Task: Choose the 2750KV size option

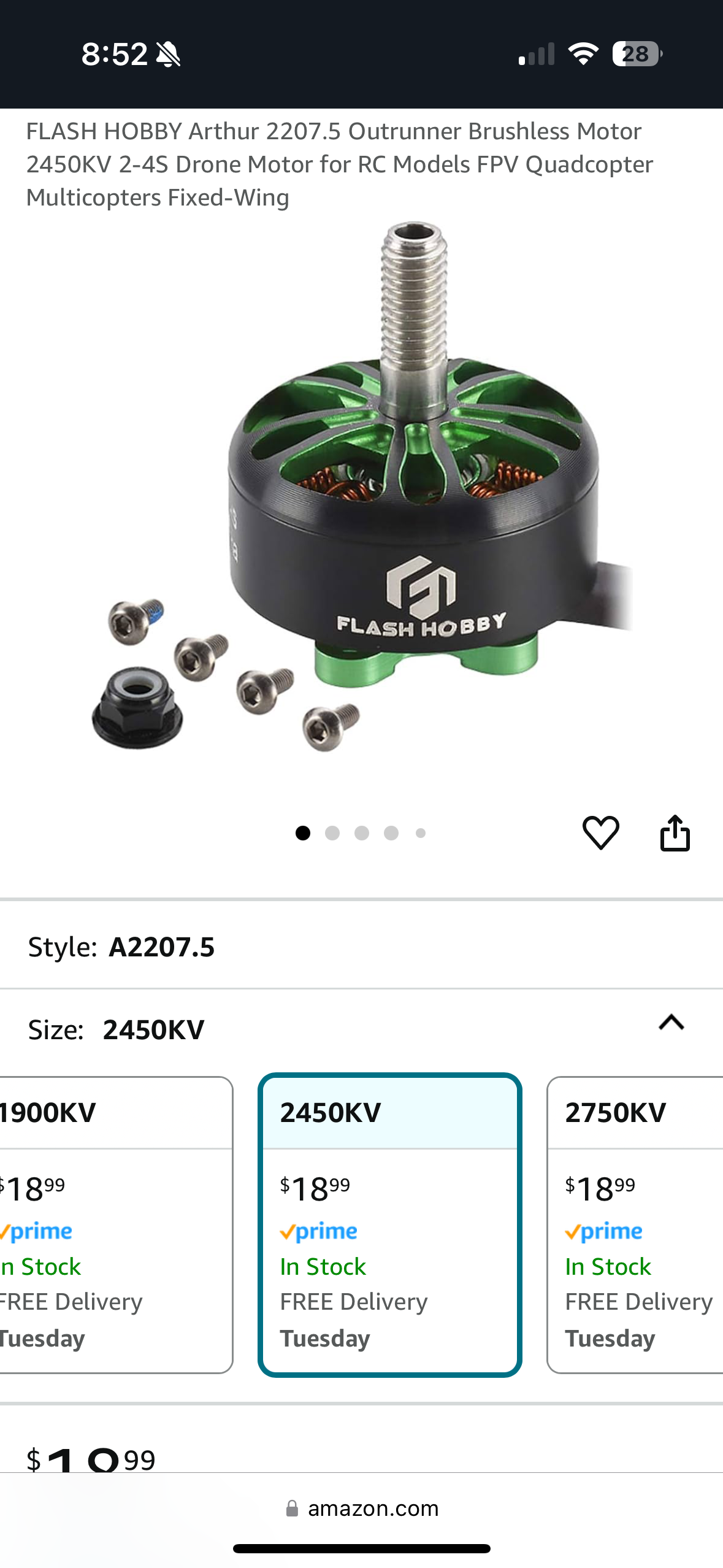Action: pos(635,1225)
